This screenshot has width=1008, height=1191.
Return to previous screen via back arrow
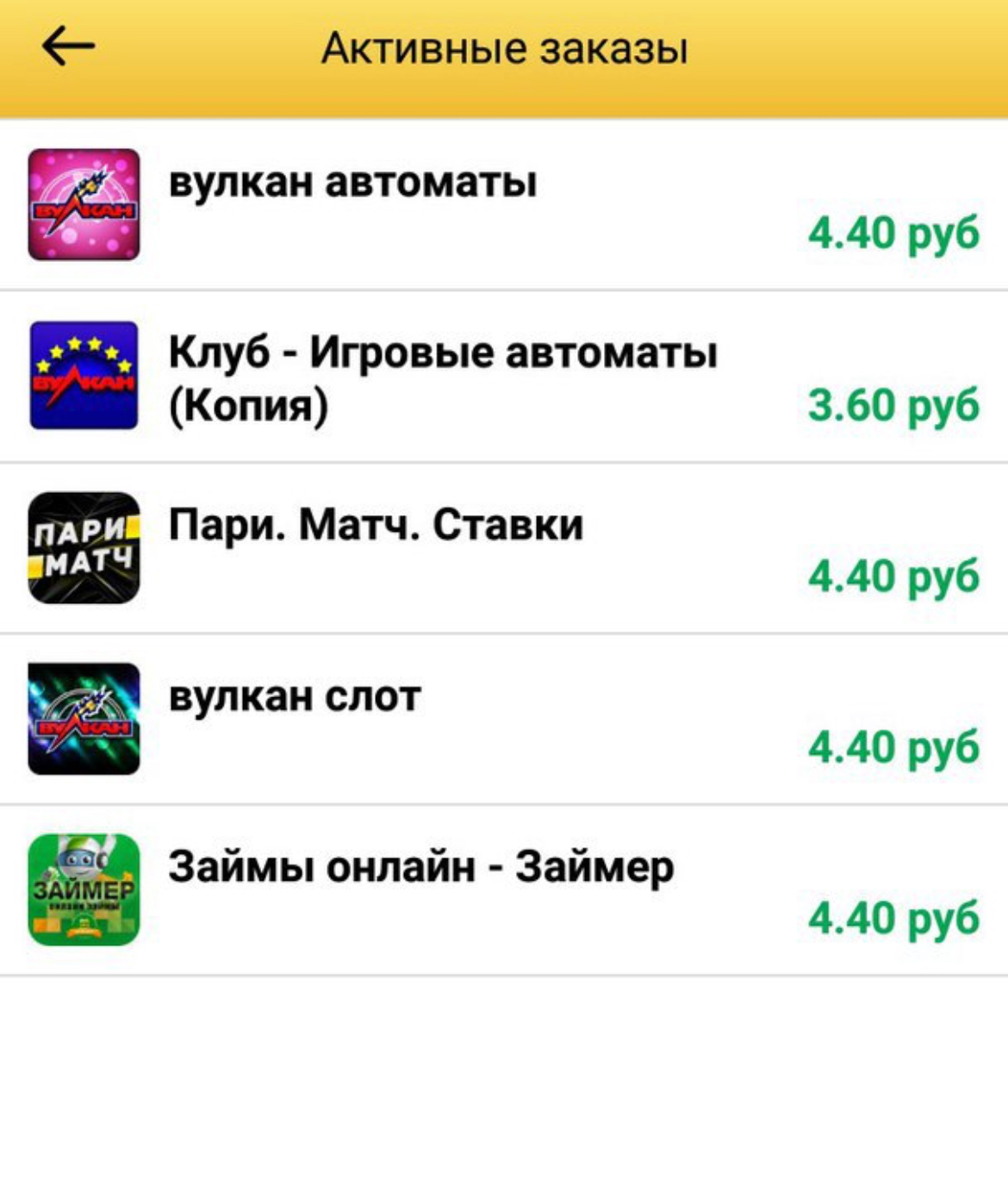[x=62, y=45]
